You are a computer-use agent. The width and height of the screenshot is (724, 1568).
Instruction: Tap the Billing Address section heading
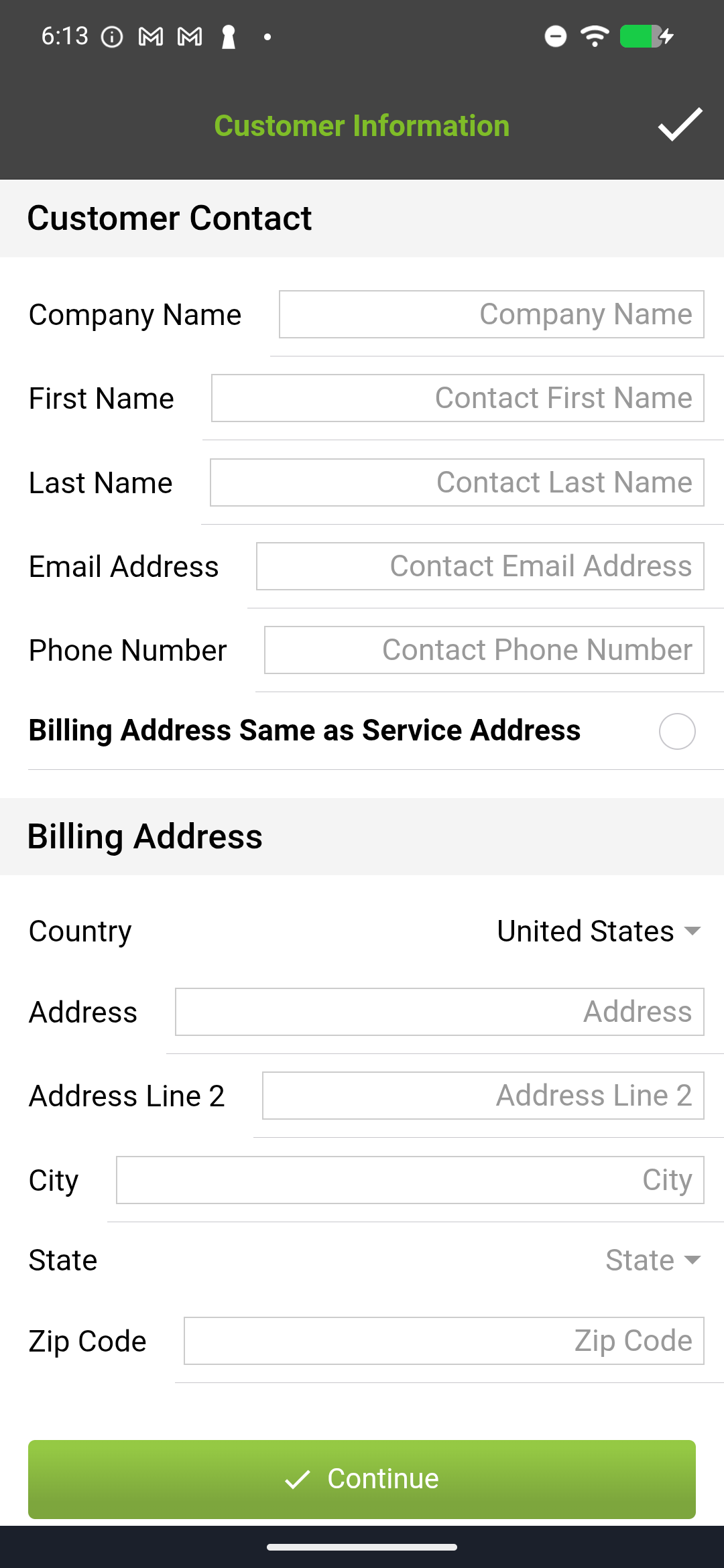pyautogui.click(x=145, y=836)
